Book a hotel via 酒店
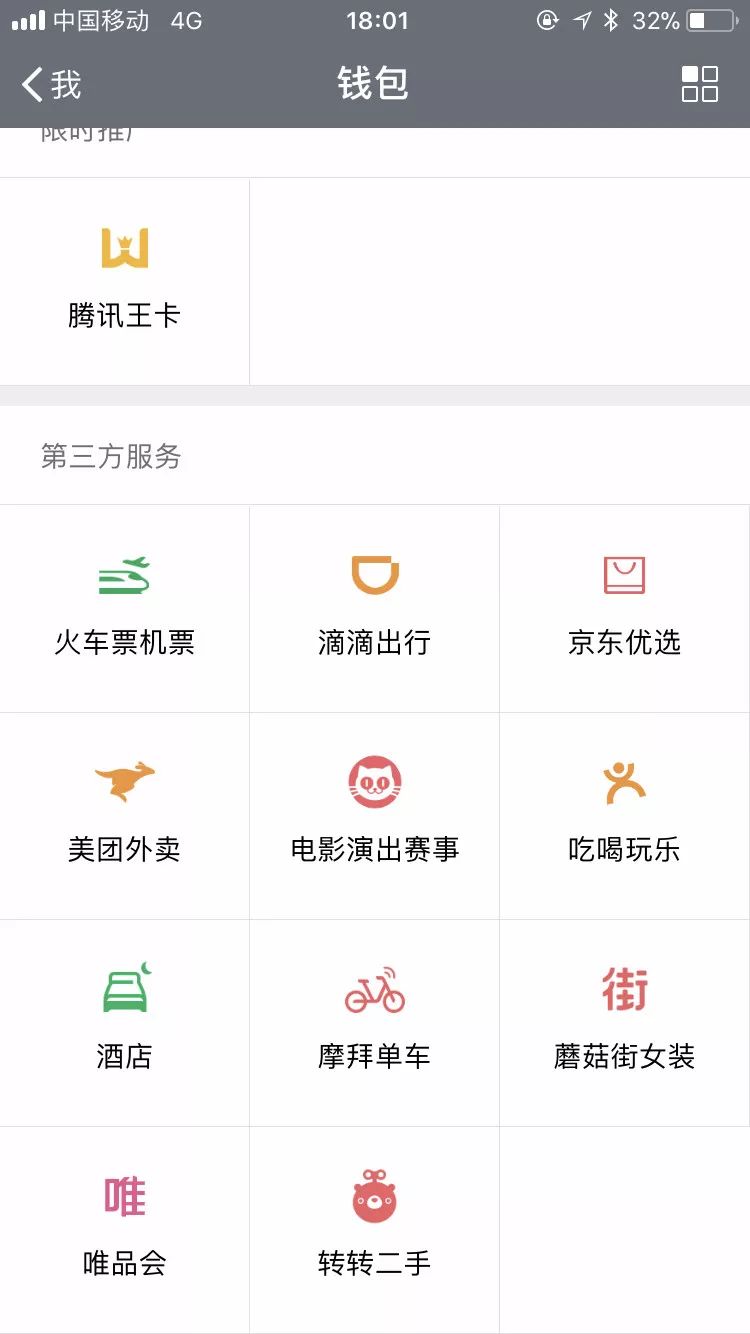The width and height of the screenshot is (750, 1334). tap(124, 1022)
